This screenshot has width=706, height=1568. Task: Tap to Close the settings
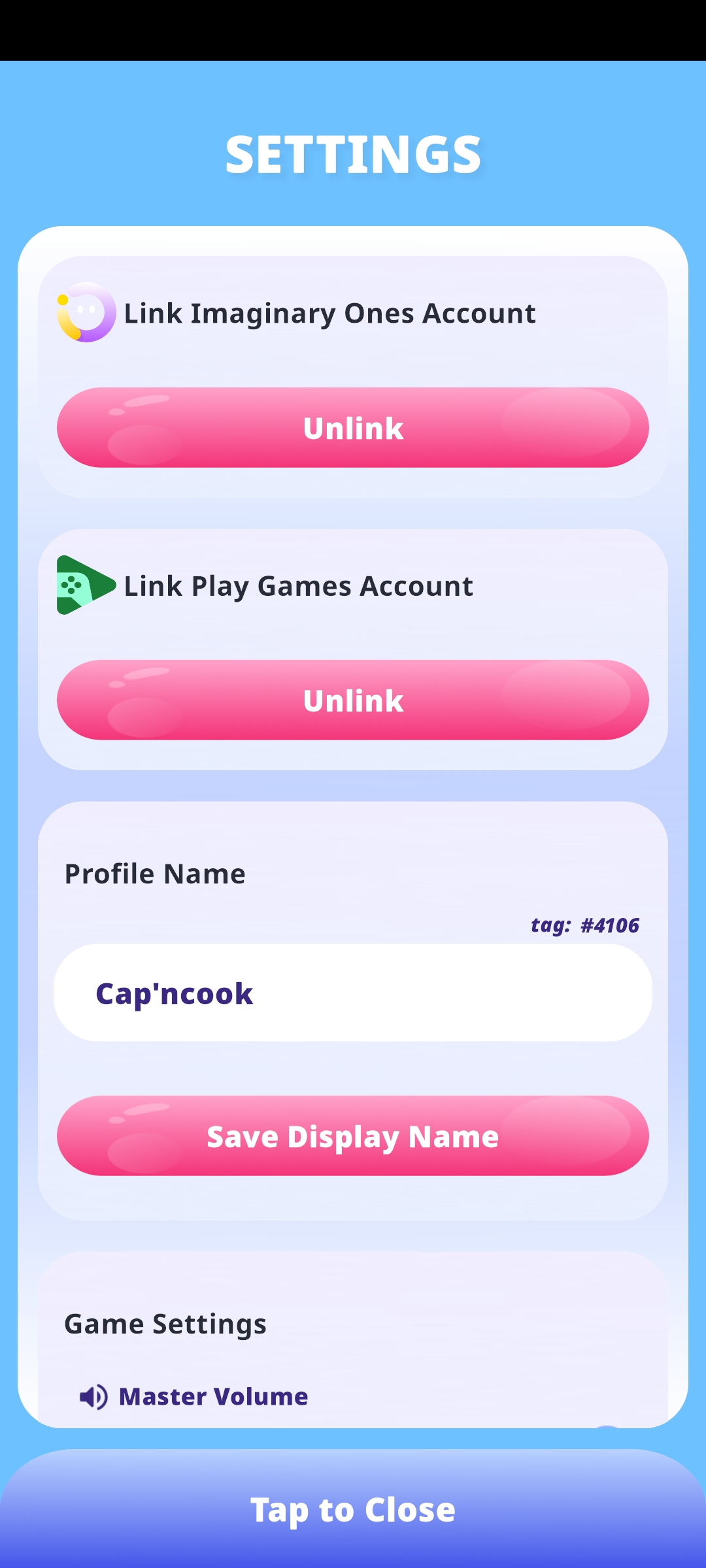coord(353,1511)
